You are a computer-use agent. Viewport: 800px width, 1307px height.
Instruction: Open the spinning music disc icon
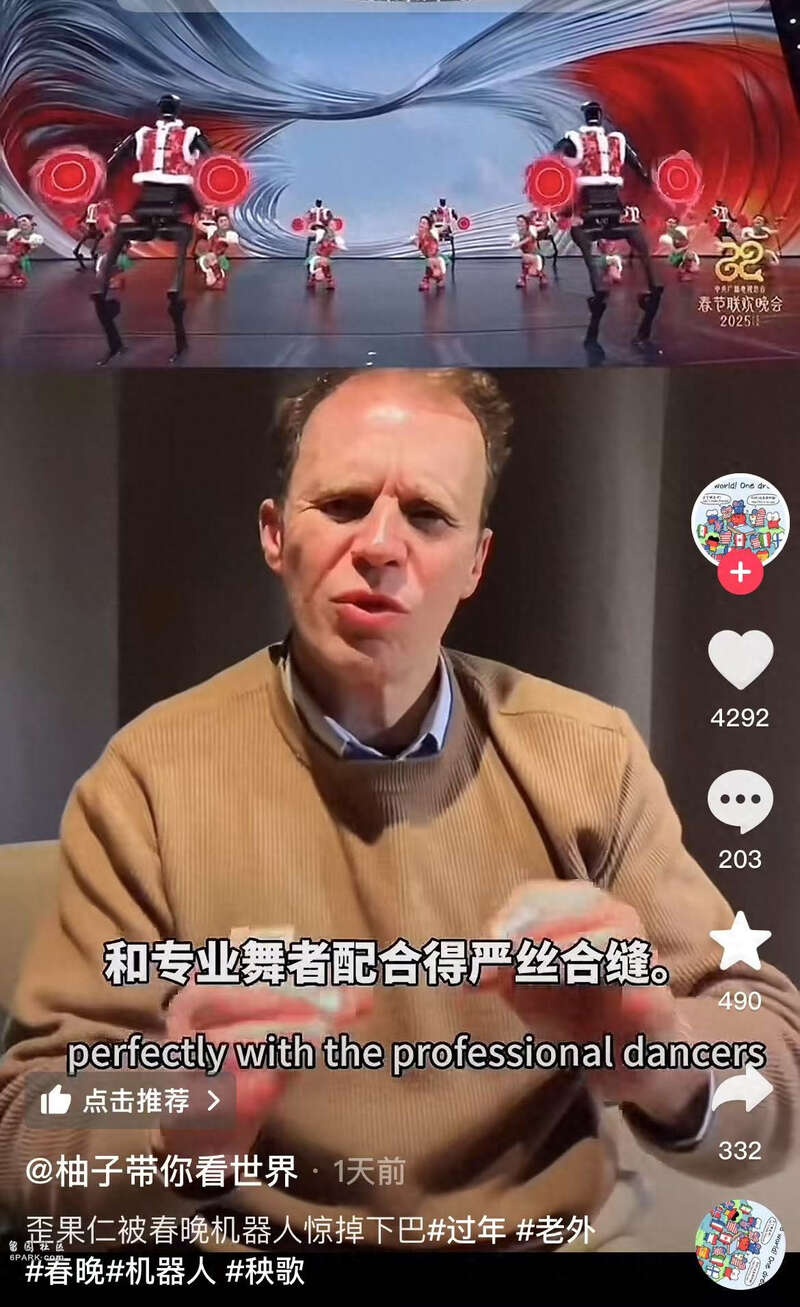[x=740, y=1243]
